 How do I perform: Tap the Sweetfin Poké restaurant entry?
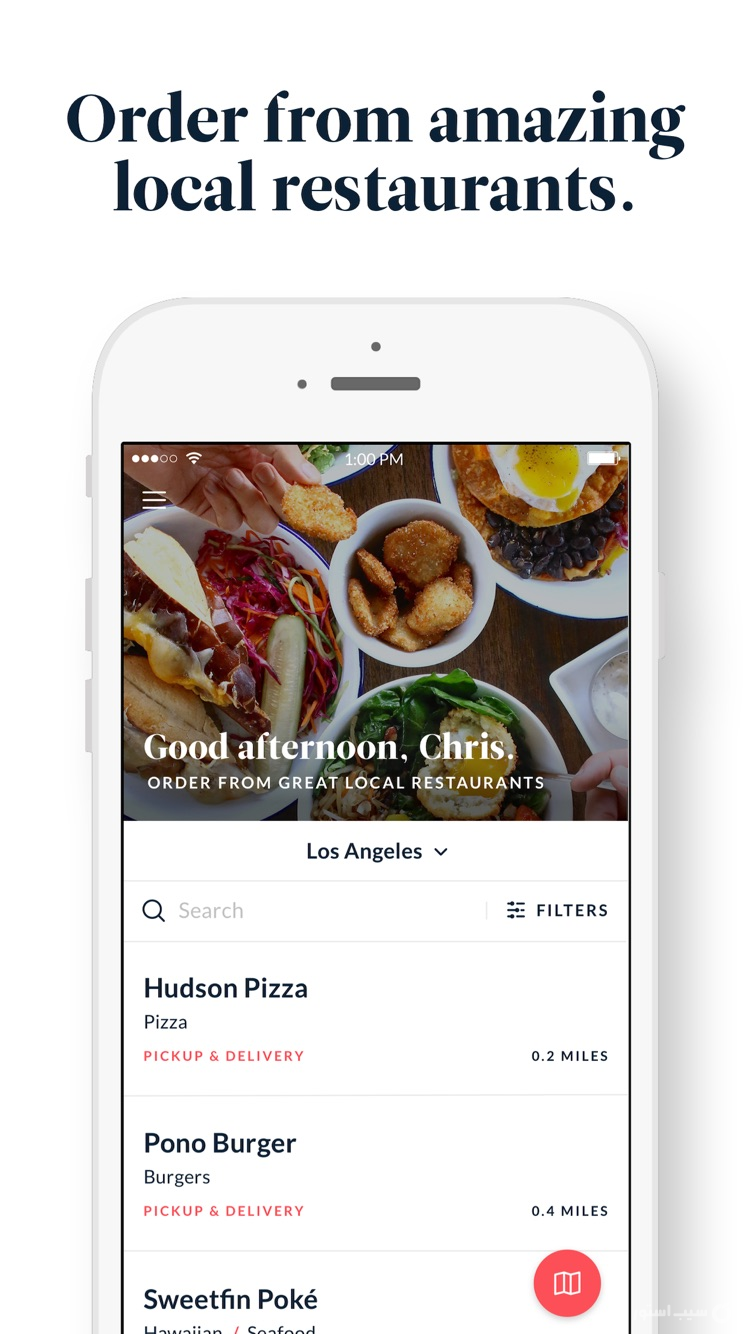230,1299
